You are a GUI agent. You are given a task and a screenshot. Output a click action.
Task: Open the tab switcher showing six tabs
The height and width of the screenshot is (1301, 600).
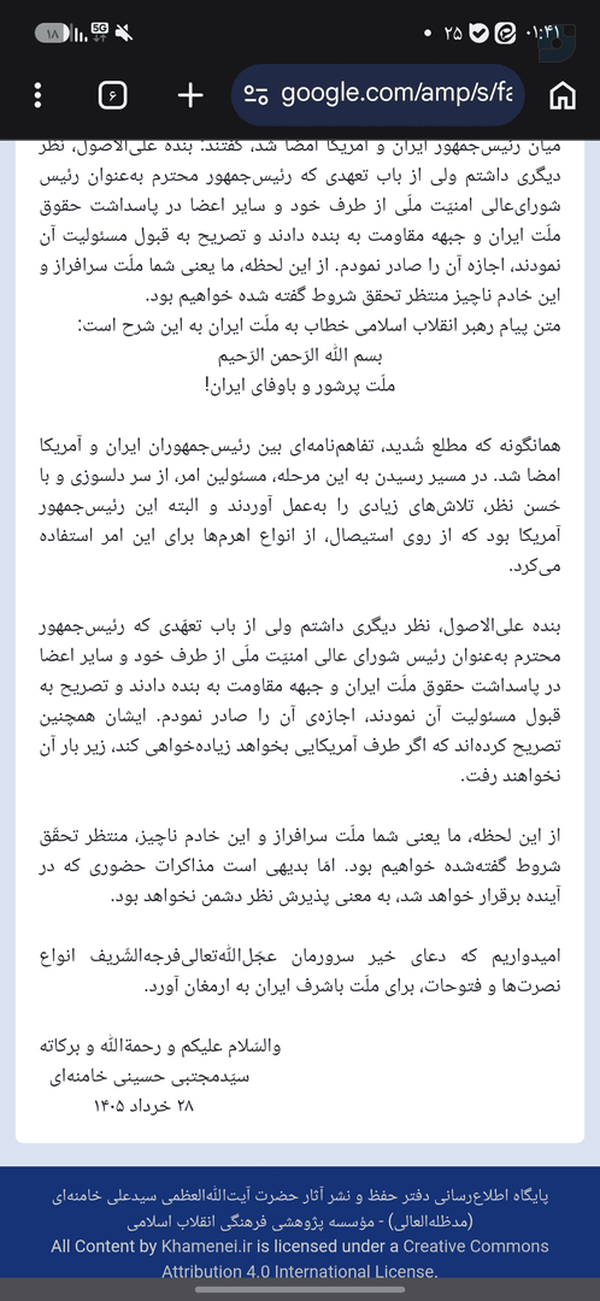click(113, 95)
